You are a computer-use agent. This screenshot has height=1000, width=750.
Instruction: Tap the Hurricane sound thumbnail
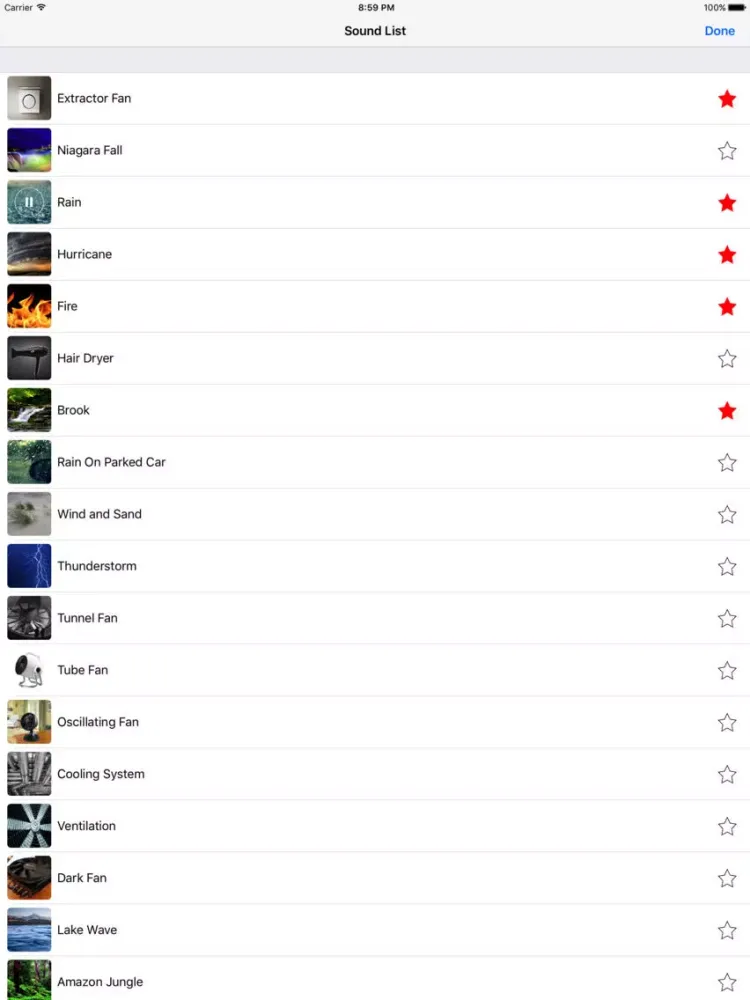pos(29,254)
